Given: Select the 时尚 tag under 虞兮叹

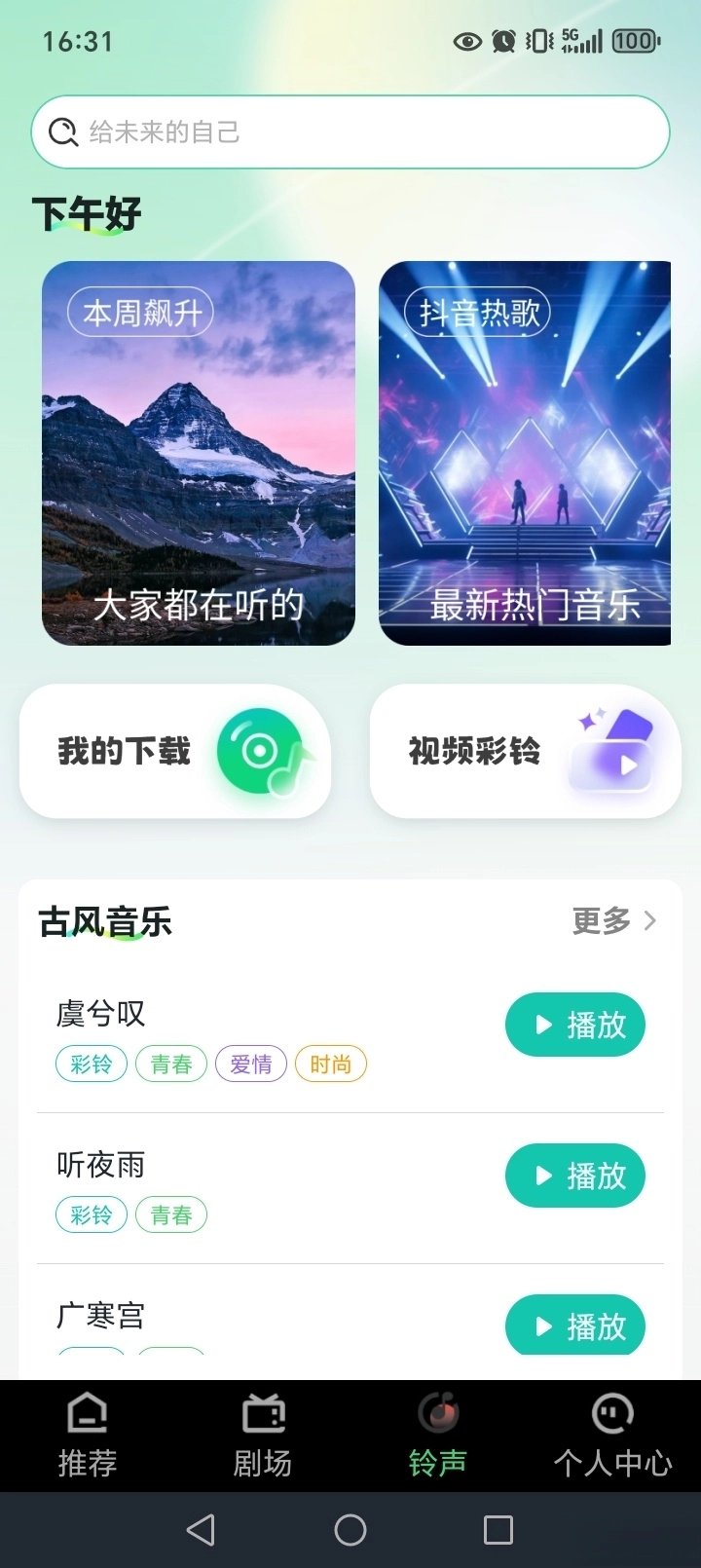Looking at the screenshot, I should [x=330, y=1064].
